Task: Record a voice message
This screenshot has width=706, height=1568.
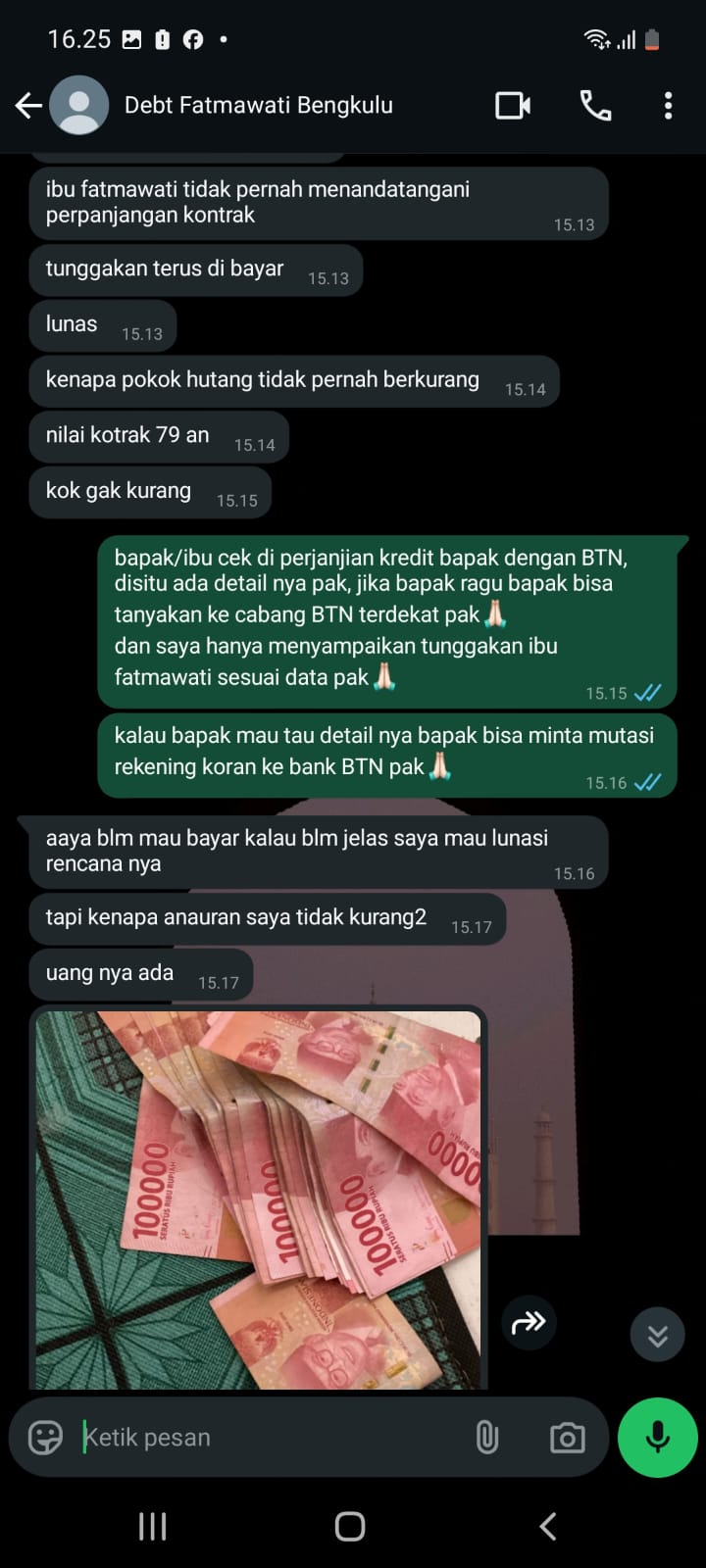Action: point(657,1438)
